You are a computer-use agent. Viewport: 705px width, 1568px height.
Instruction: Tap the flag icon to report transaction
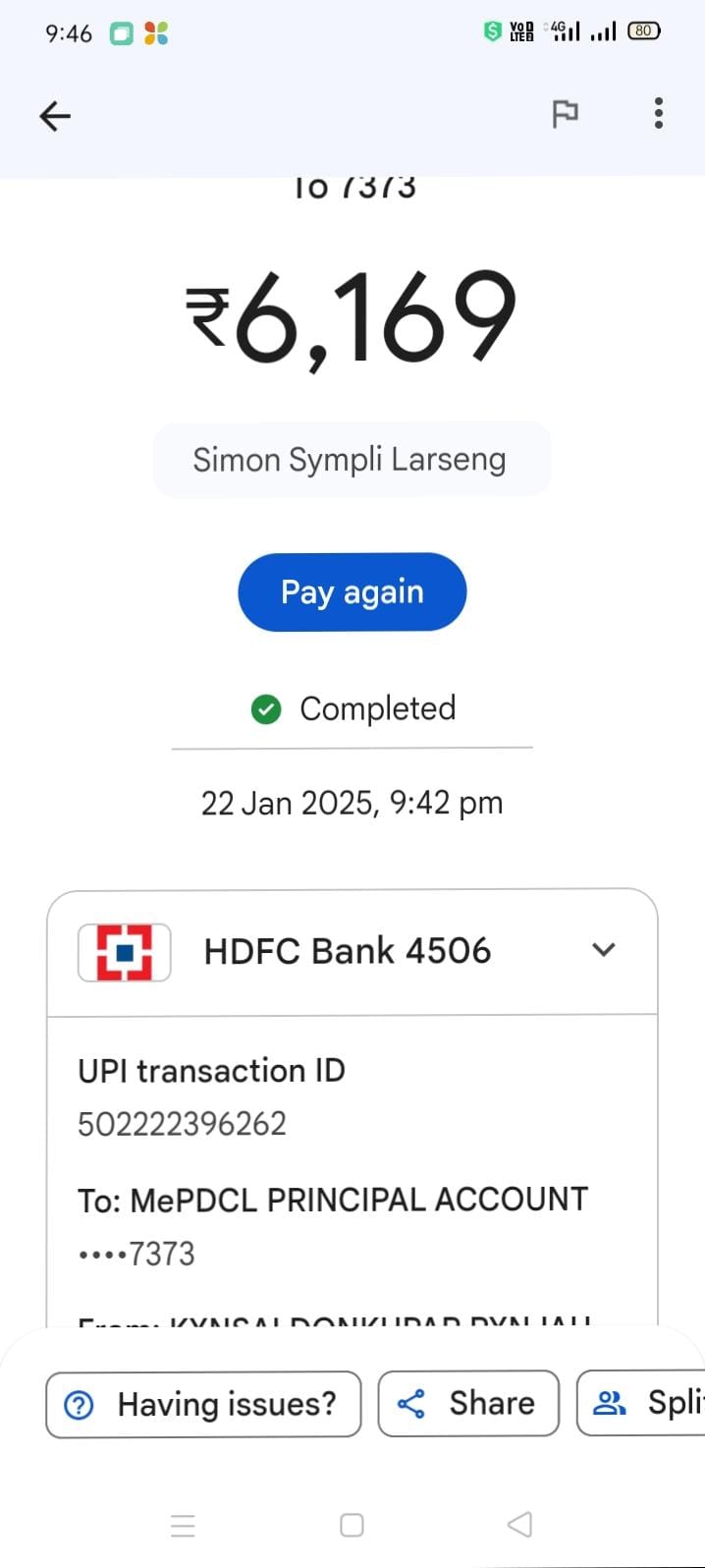pyautogui.click(x=565, y=114)
